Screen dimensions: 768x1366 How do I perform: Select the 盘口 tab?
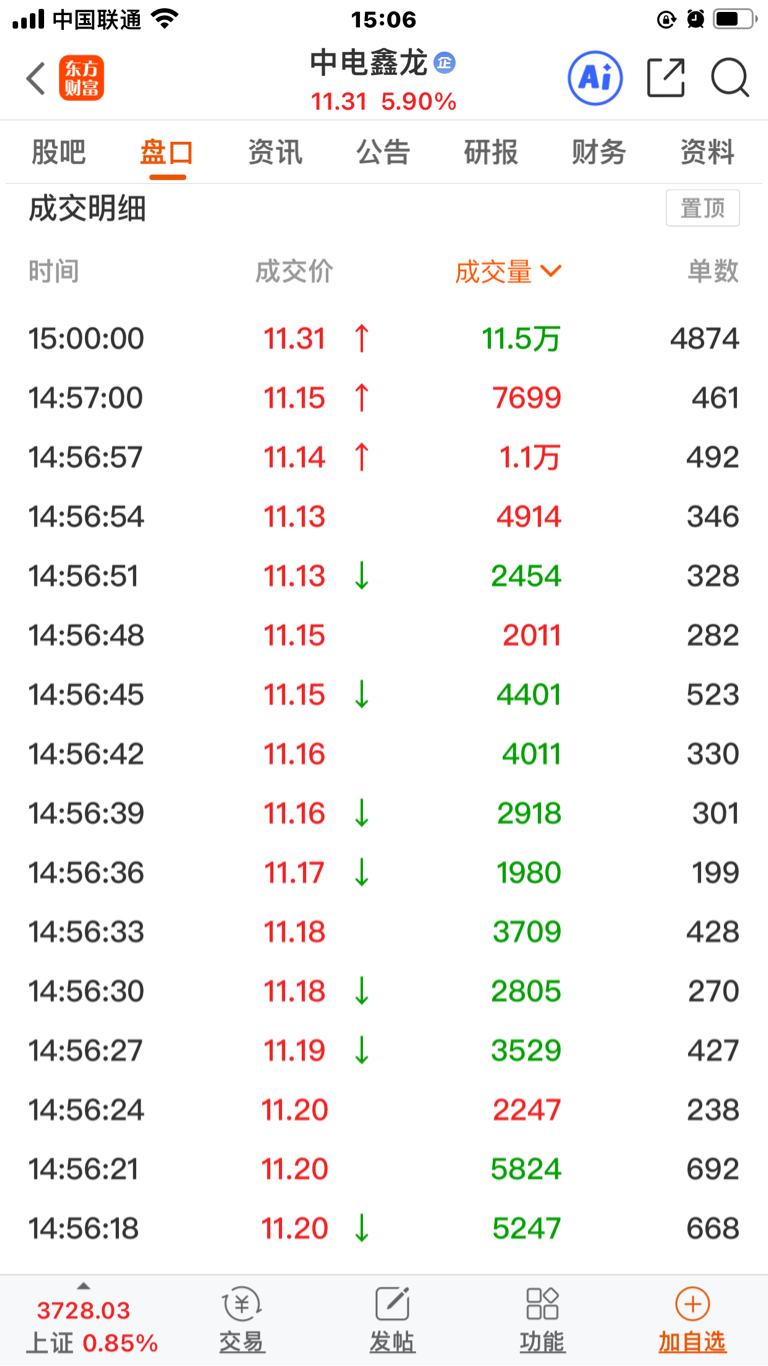click(167, 153)
